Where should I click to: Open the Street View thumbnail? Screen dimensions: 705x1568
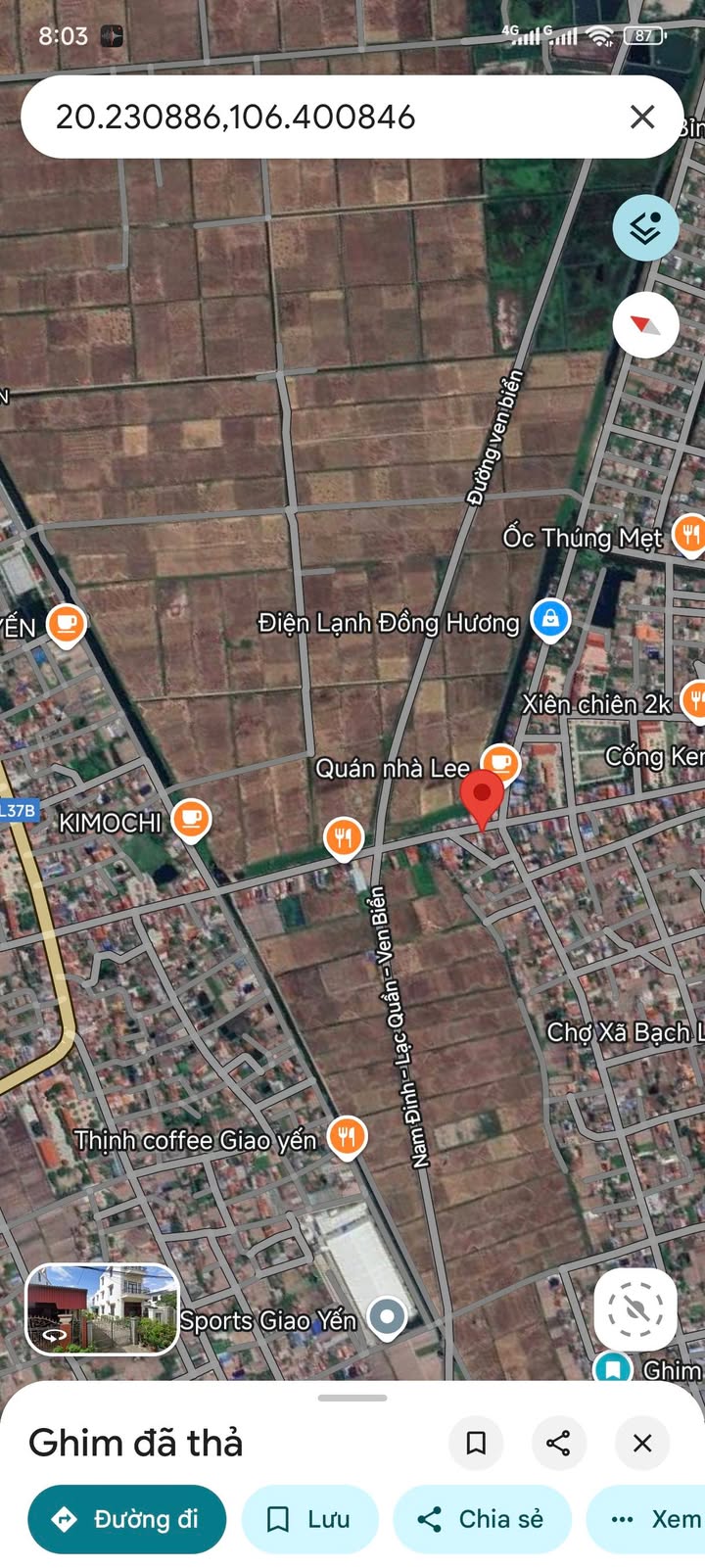tap(103, 1309)
